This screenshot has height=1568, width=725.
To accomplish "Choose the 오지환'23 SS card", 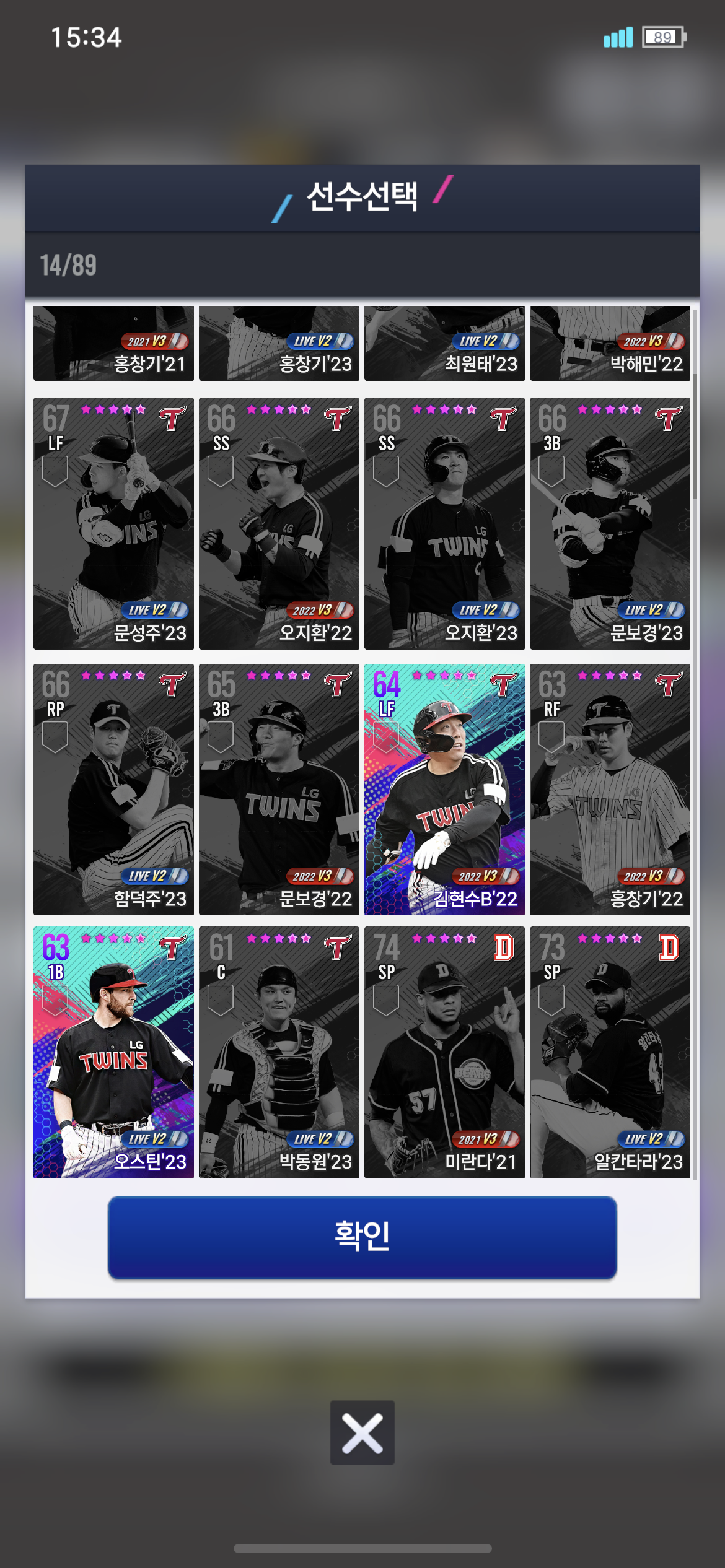I will [x=444, y=523].
